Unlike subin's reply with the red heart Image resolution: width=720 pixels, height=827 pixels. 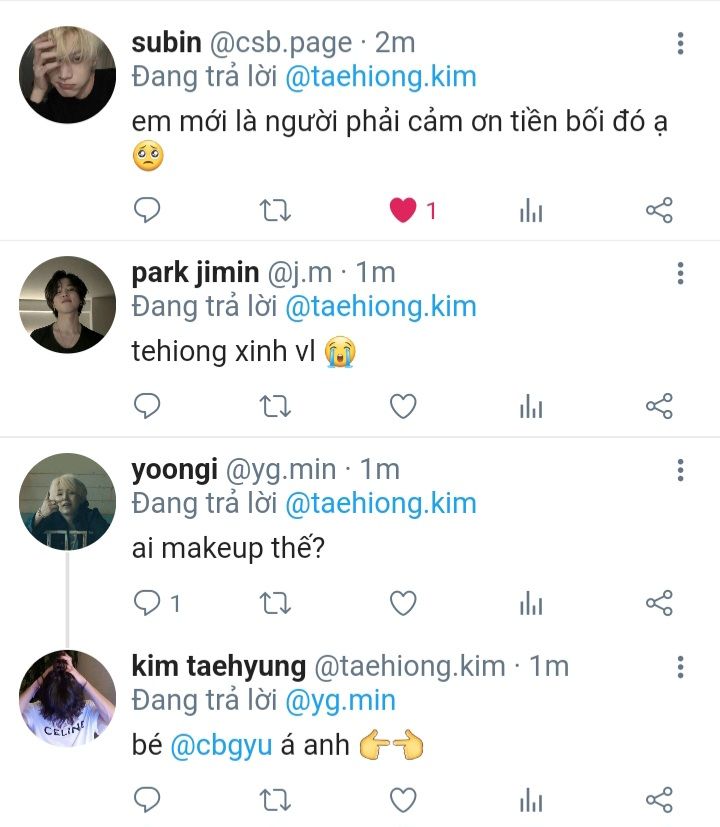[402, 210]
